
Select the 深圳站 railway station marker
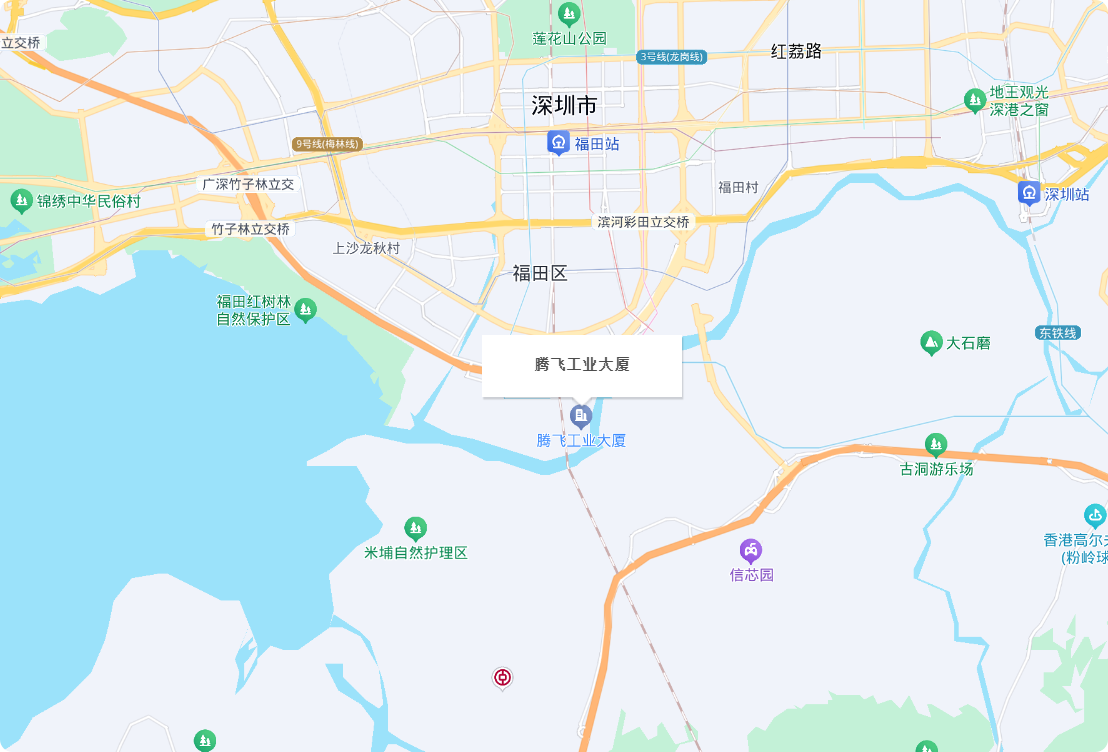(x=1029, y=193)
